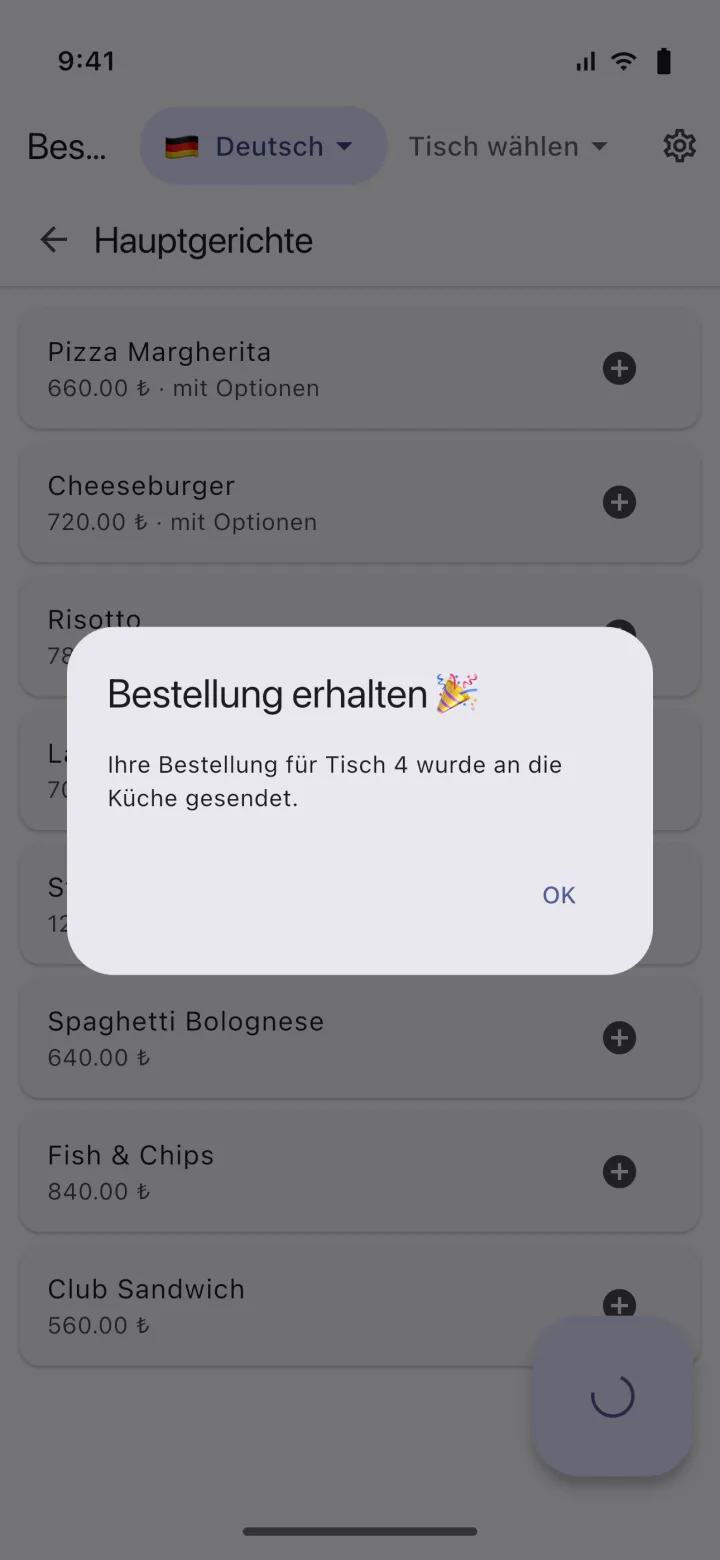This screenshot has width=720, height=1560.
Task: Add Fish & Chips to the order
Action: click(619, 1171)
